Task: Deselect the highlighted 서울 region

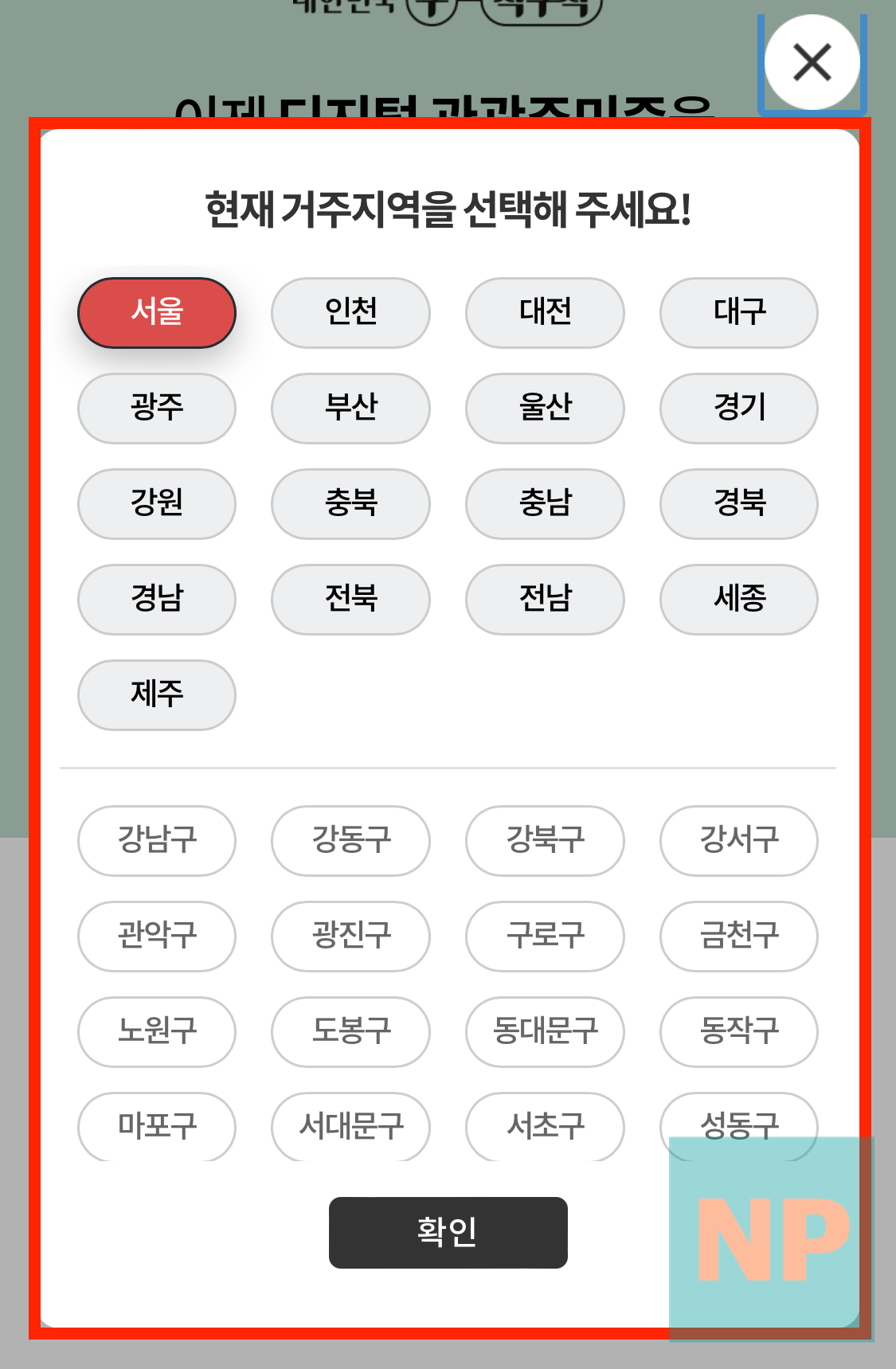Action: tap(156, 312)
